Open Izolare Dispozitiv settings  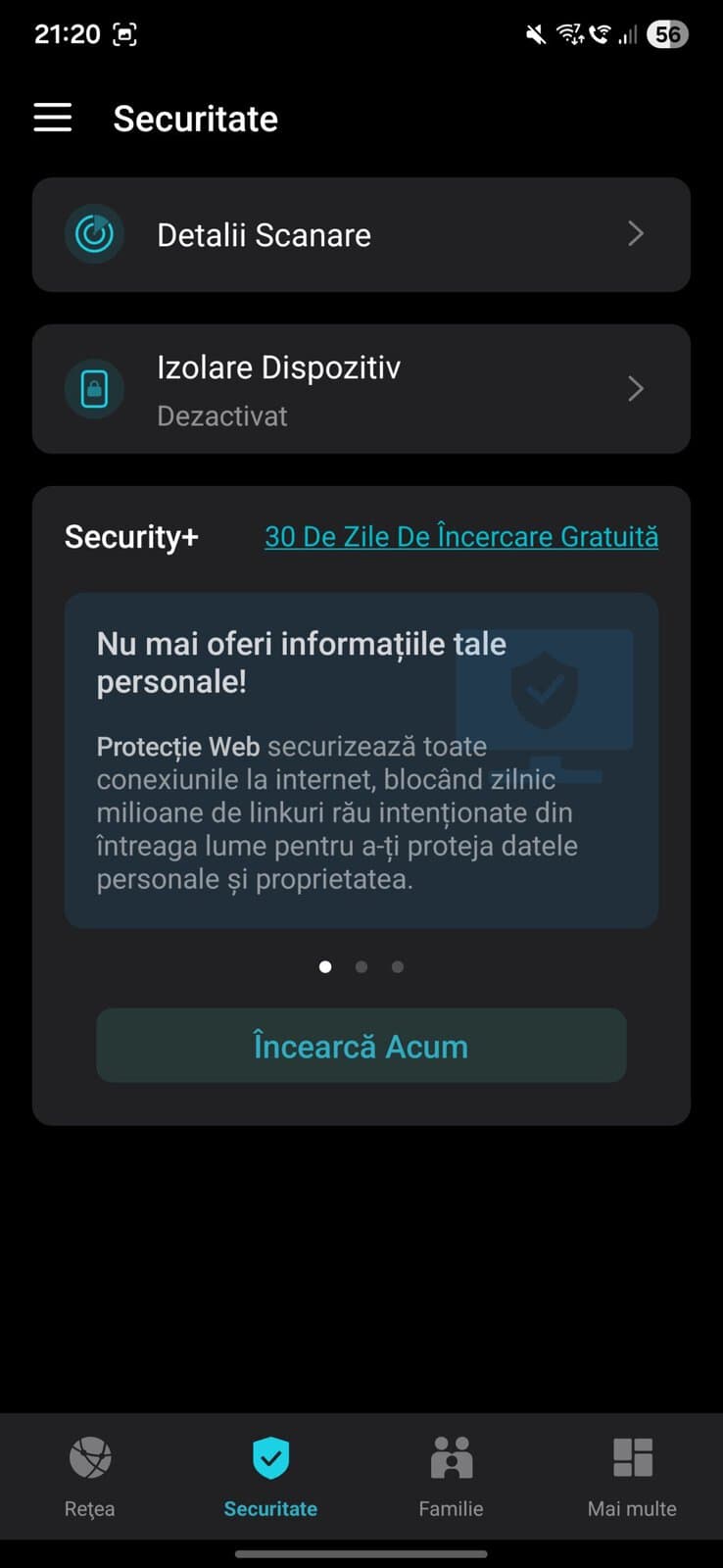pyautogui.click(x=361, y=389)
